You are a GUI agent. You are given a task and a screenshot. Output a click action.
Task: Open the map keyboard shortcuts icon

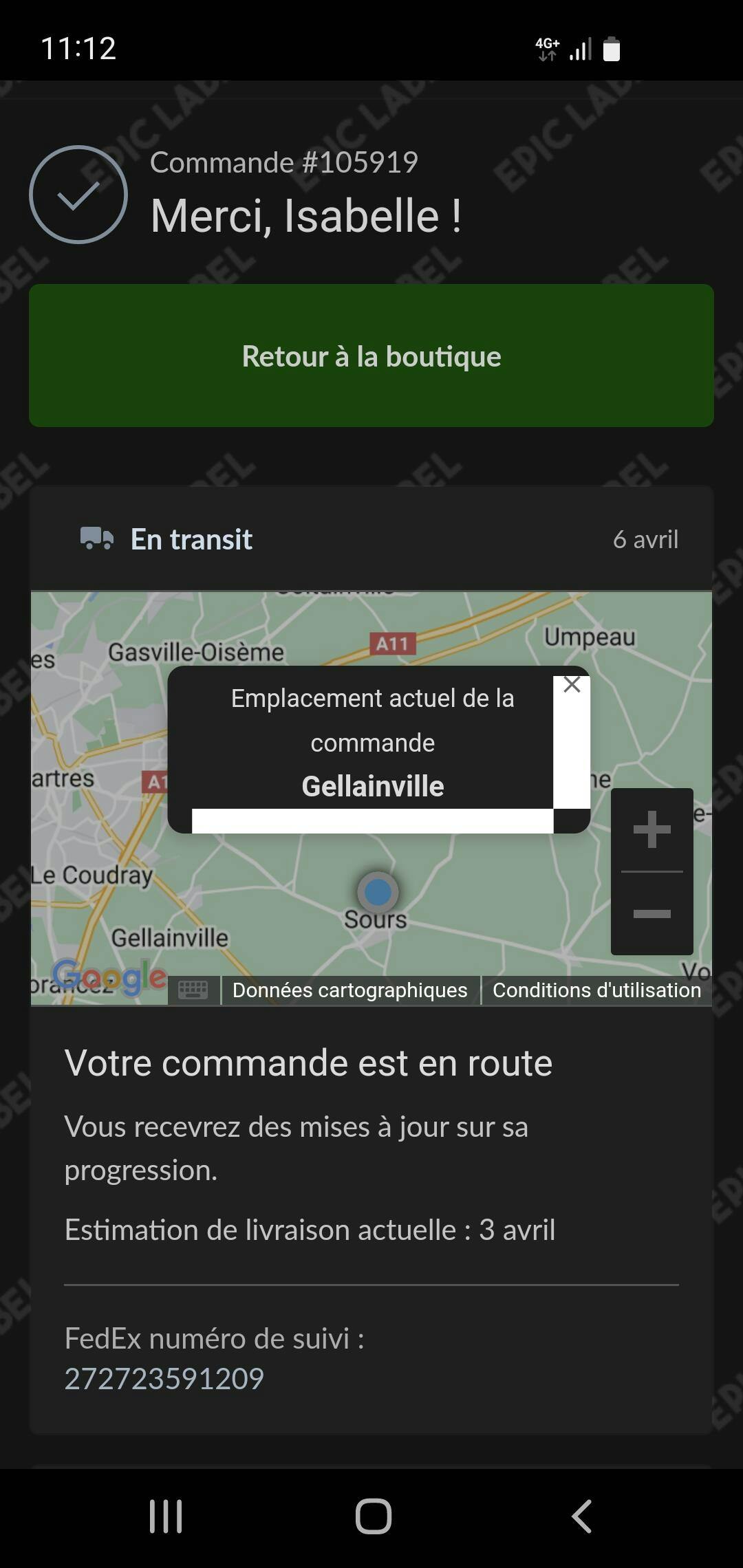click(x=193, y=990)
